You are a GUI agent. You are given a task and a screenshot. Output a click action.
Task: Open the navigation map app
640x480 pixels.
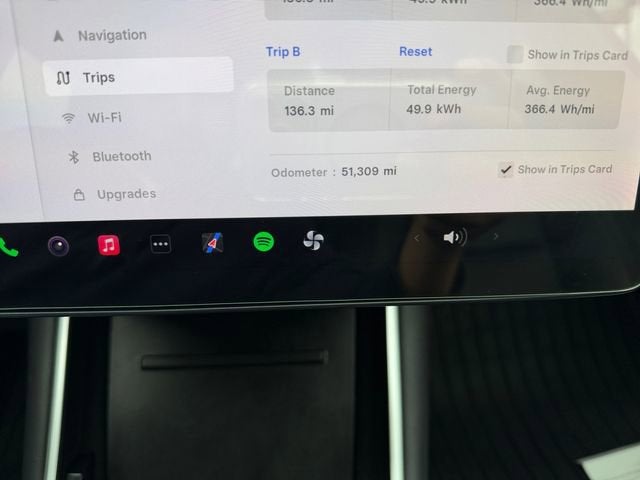212,242
